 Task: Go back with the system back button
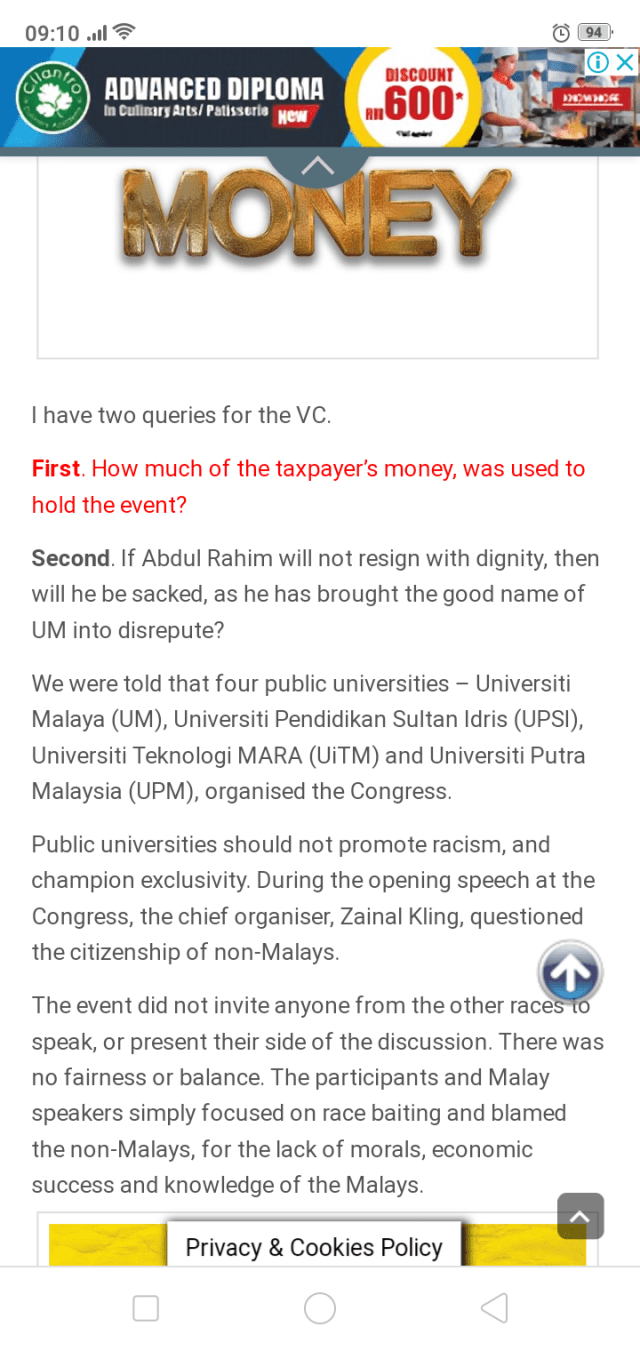pyautogui.click(x=494, y=1308)
